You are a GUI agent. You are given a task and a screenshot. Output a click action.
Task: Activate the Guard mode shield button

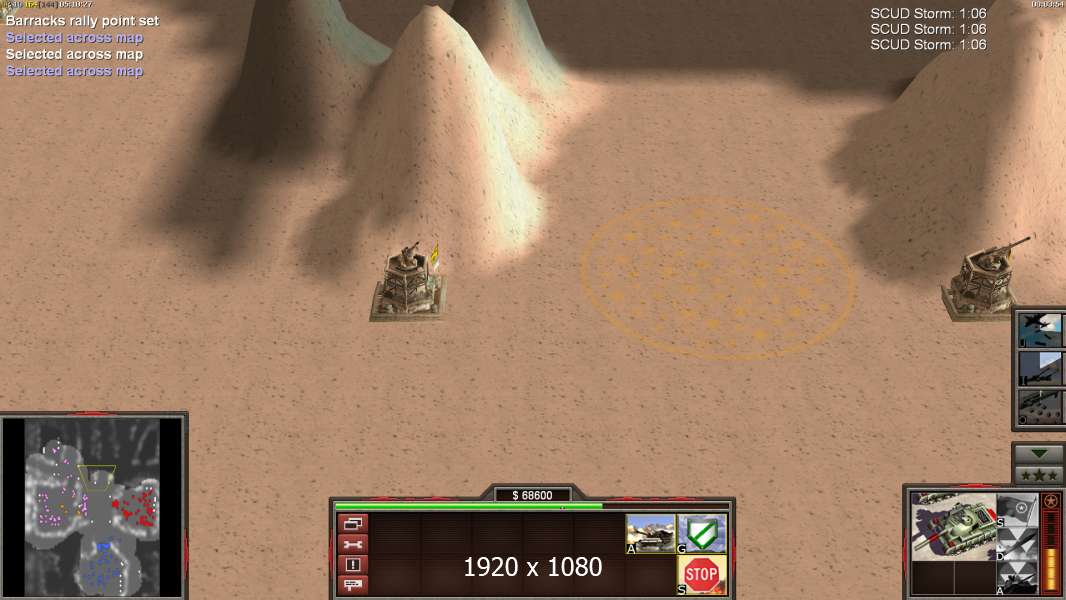[701, 533]
